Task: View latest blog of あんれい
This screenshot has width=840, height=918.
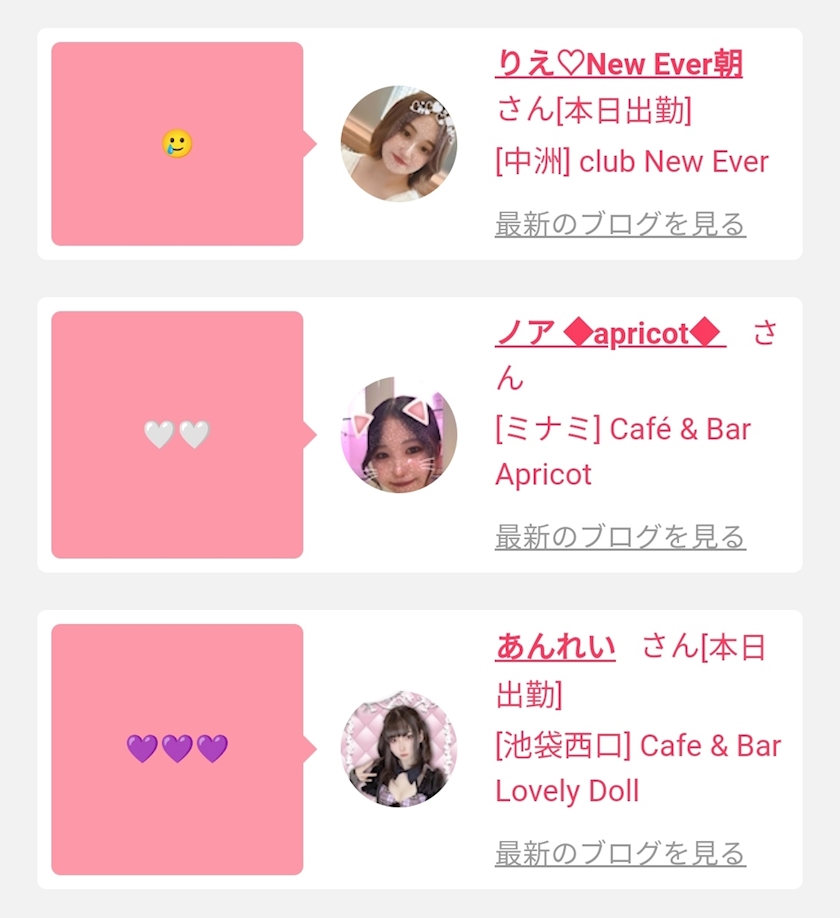Action: coord(620,854)
